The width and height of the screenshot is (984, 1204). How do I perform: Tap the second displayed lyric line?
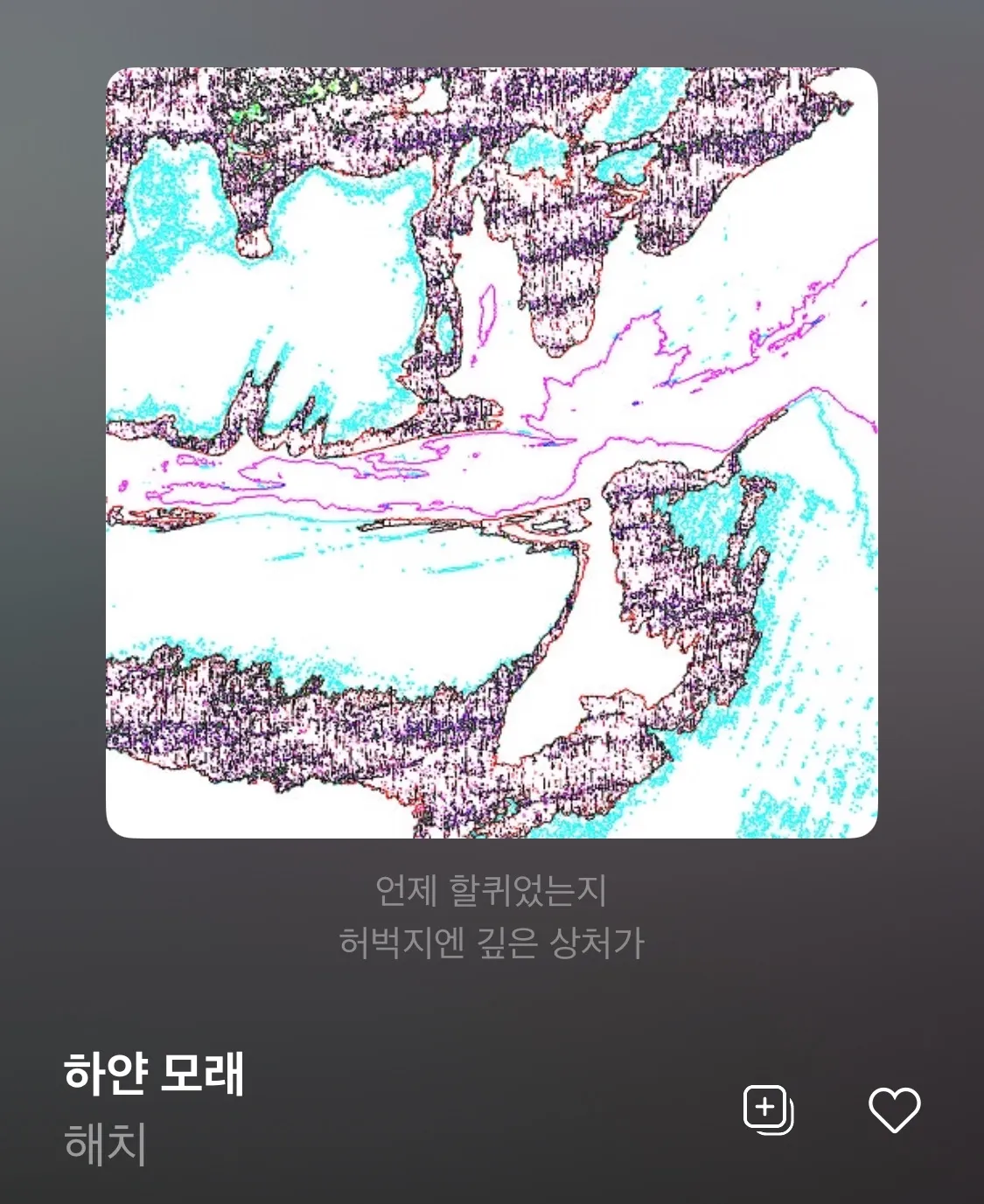(492, 942)
